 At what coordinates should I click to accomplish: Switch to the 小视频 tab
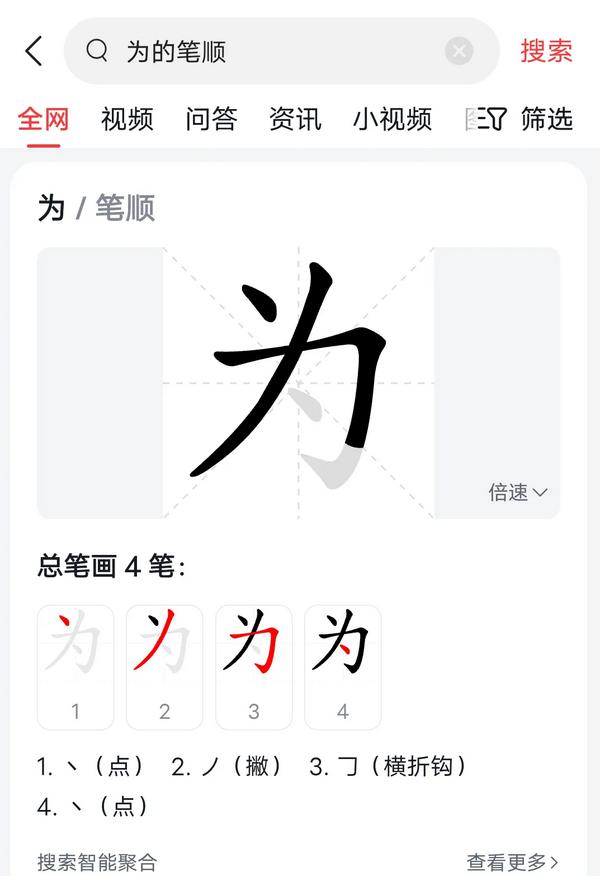pos(392,120)
